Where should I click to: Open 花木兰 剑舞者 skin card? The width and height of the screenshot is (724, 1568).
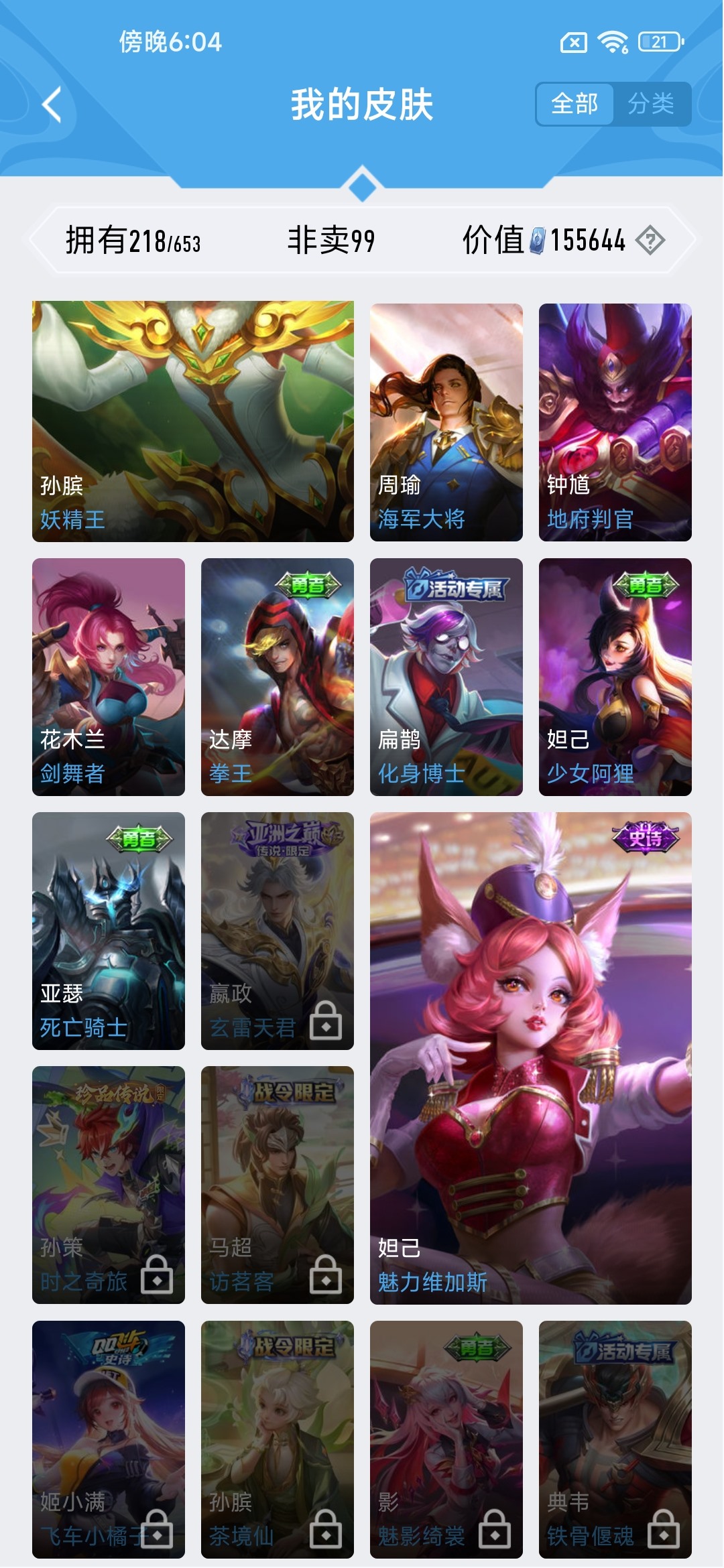pos(109,677)
